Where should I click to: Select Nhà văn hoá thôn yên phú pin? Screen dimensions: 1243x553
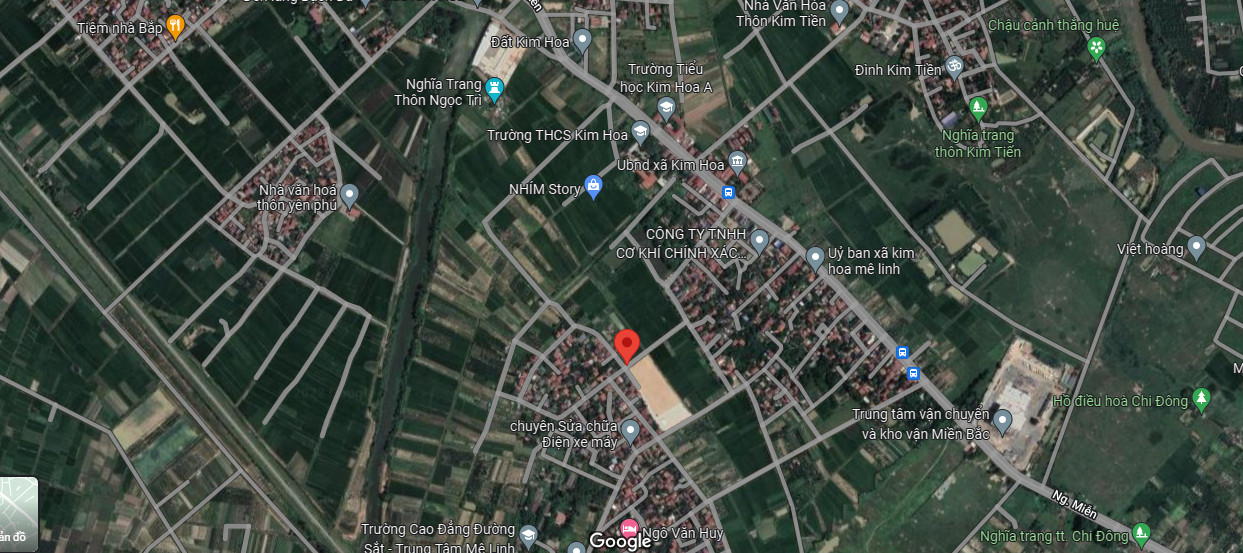click(348, 194)
